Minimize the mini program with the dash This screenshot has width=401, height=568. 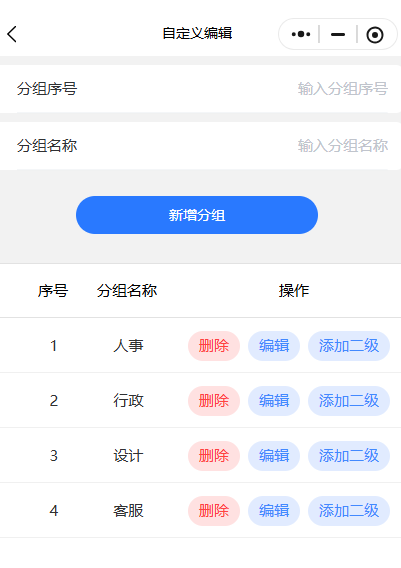[x=338, y=34]
